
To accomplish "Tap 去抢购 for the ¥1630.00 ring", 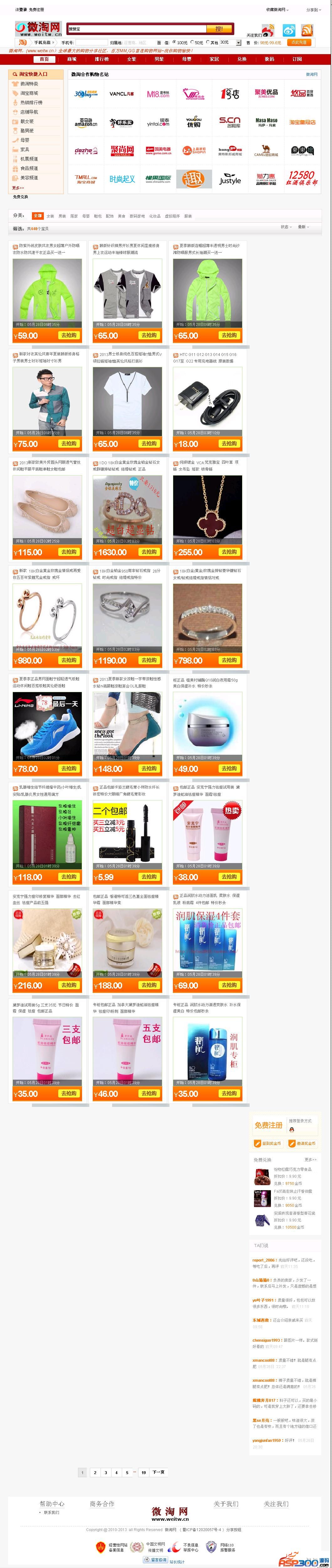I will (149, 552).
